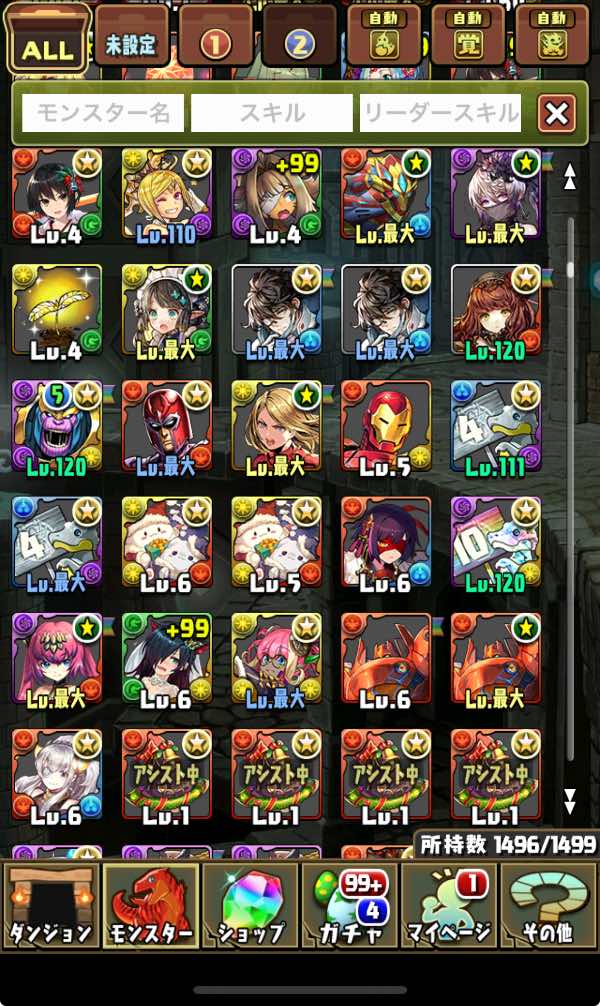Open the ダンジョン tab
600x1006 pixels.
pos(50,907)
